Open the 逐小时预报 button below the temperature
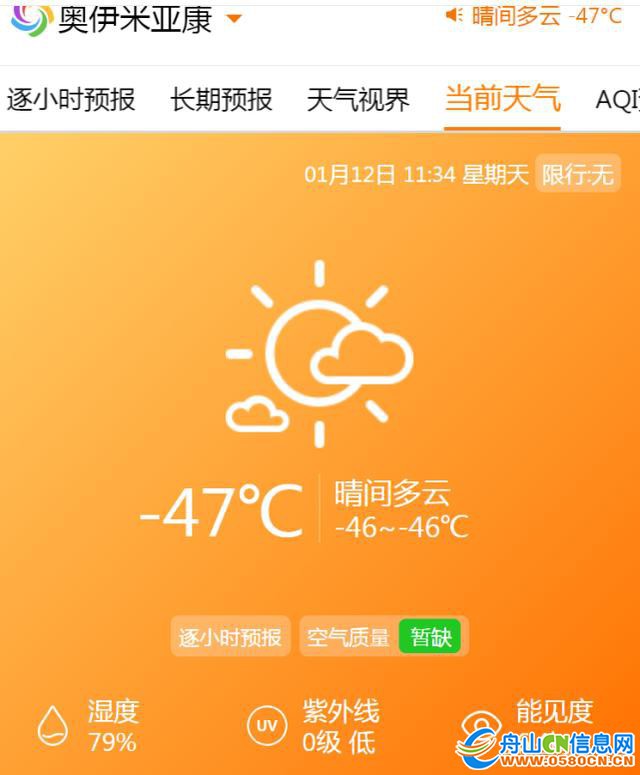This screenshot has height=775, width=640. (x=230, y=637)
